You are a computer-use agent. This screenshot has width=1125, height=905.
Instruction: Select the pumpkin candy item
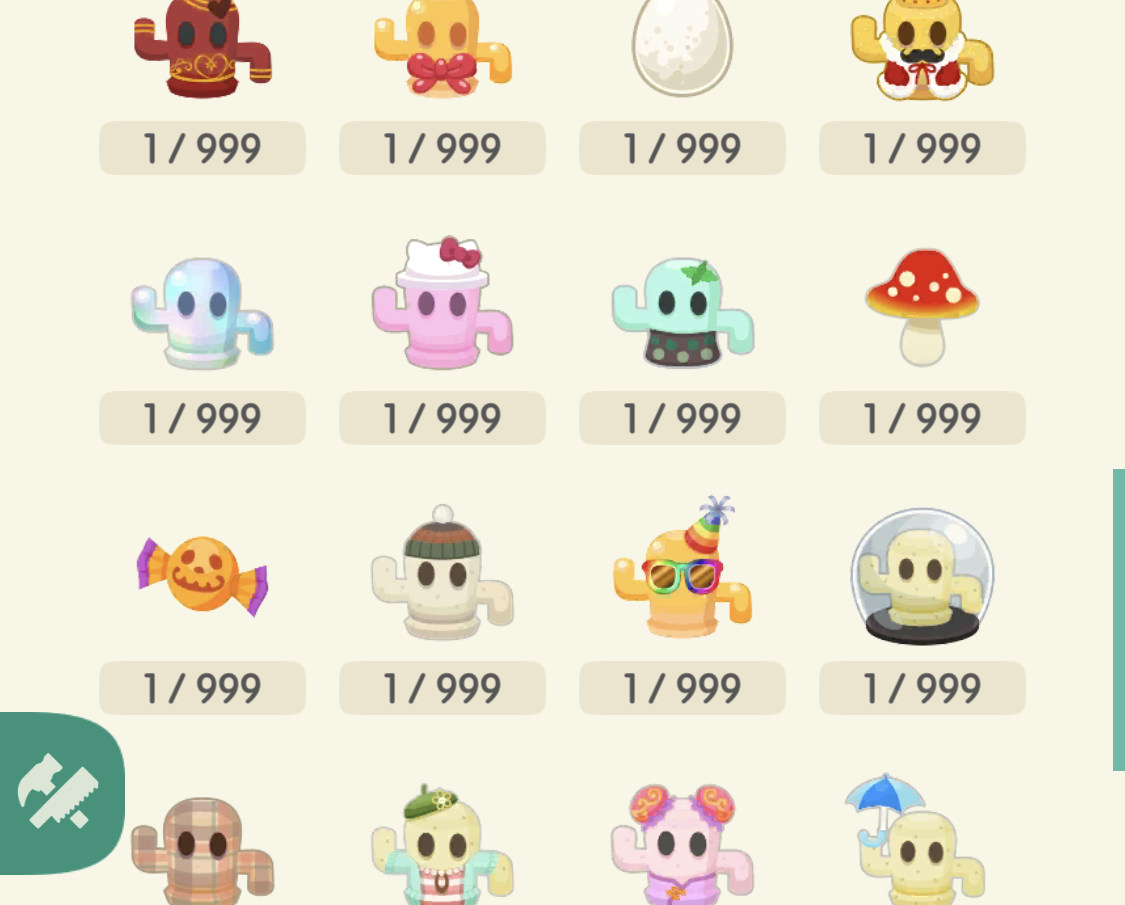point(202,577)
